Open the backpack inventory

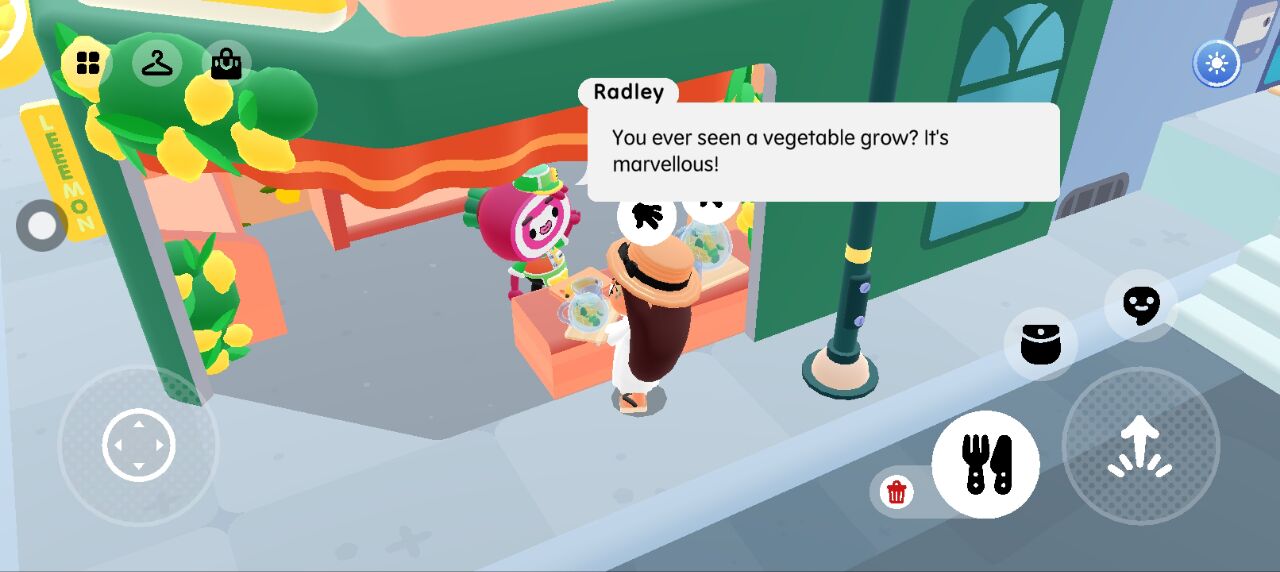pyautogui.click(x=1040, y=343)
